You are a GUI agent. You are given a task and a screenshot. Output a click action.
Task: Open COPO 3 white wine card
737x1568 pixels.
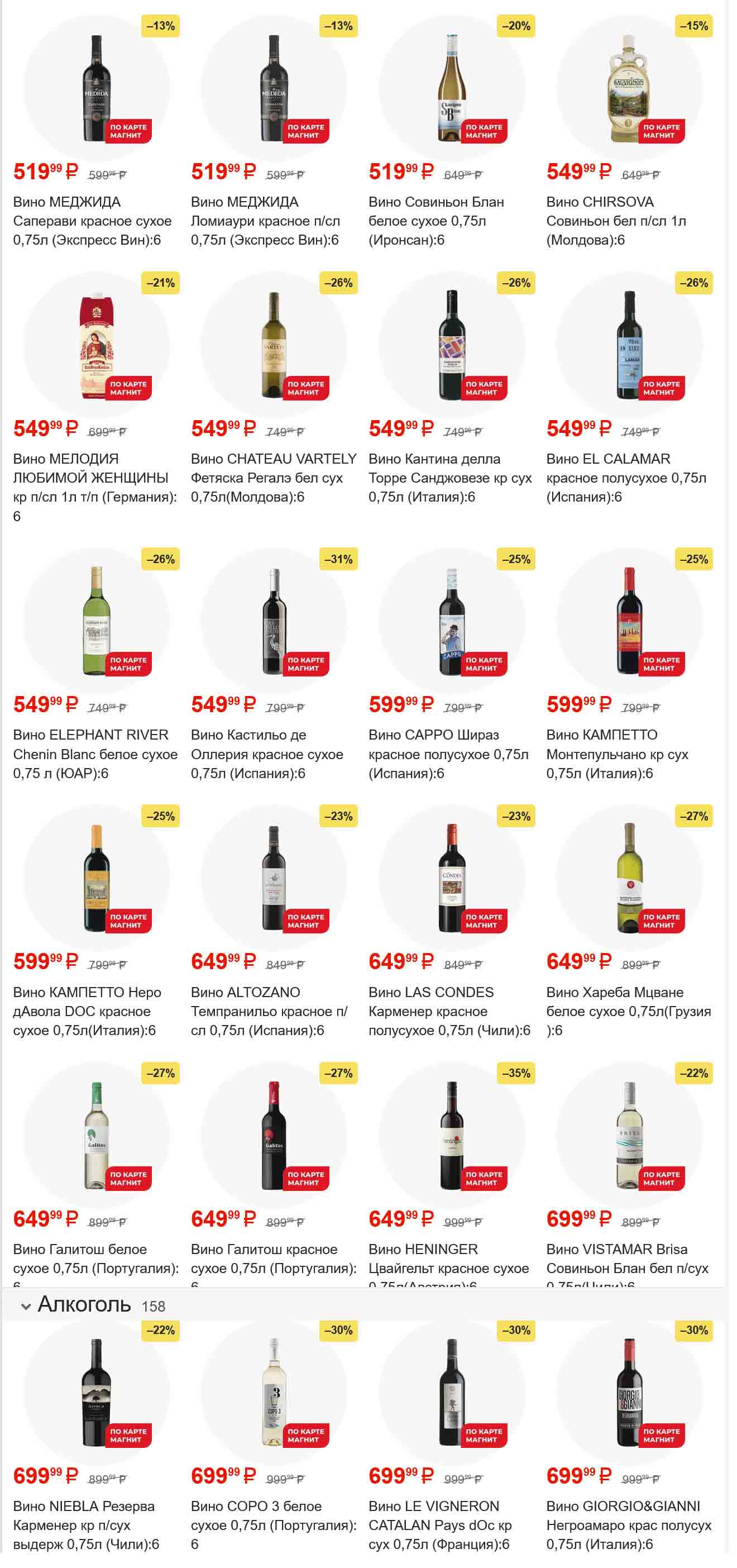pos(274,1393)
